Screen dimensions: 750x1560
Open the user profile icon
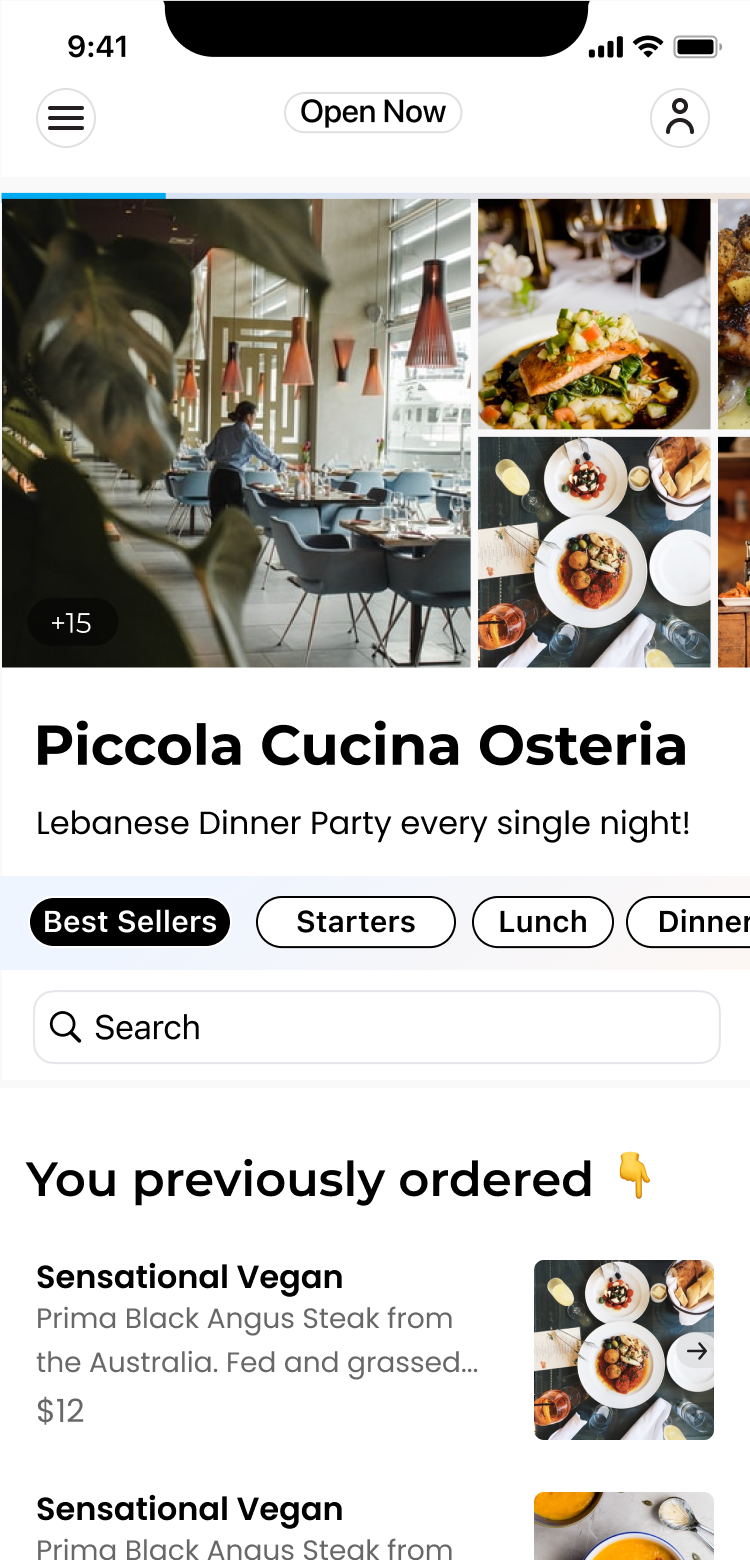pyautogui.click(x=680, y=118)
